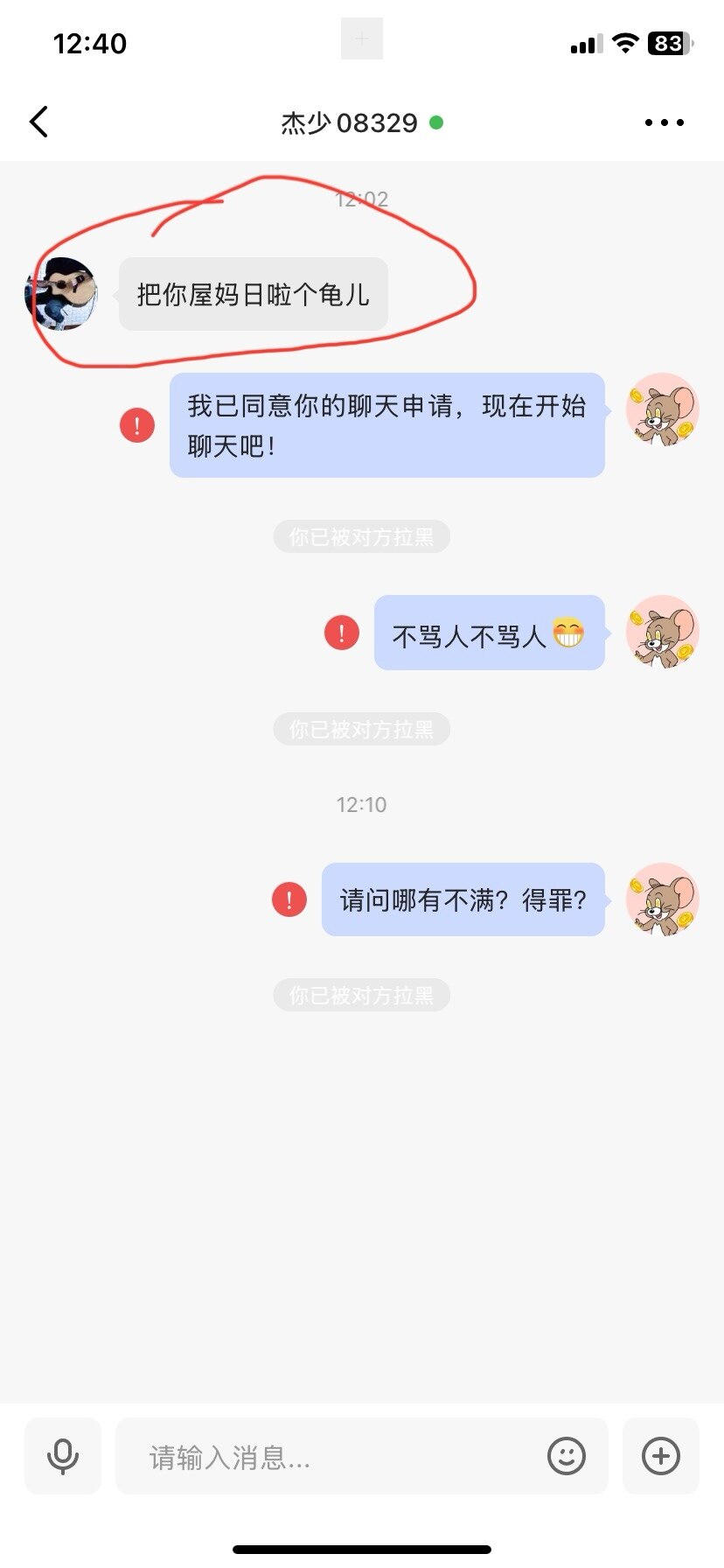Tap the error icon beside 不骂人不骂人
The width and height of the screenshot is (724, 1568).
(x=342, y=632)
